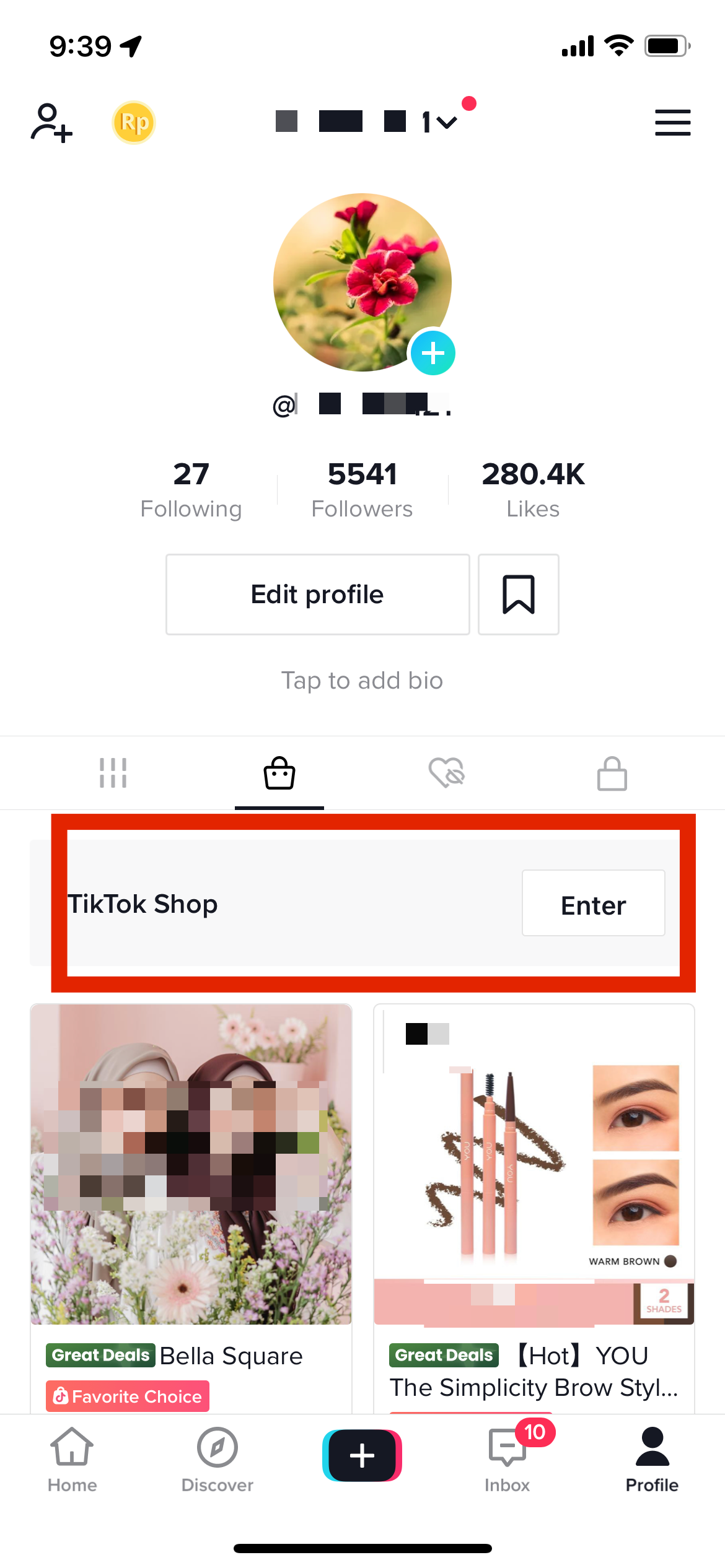Create a new video with plus button
725x1568 pixels.
(362, 1455)
